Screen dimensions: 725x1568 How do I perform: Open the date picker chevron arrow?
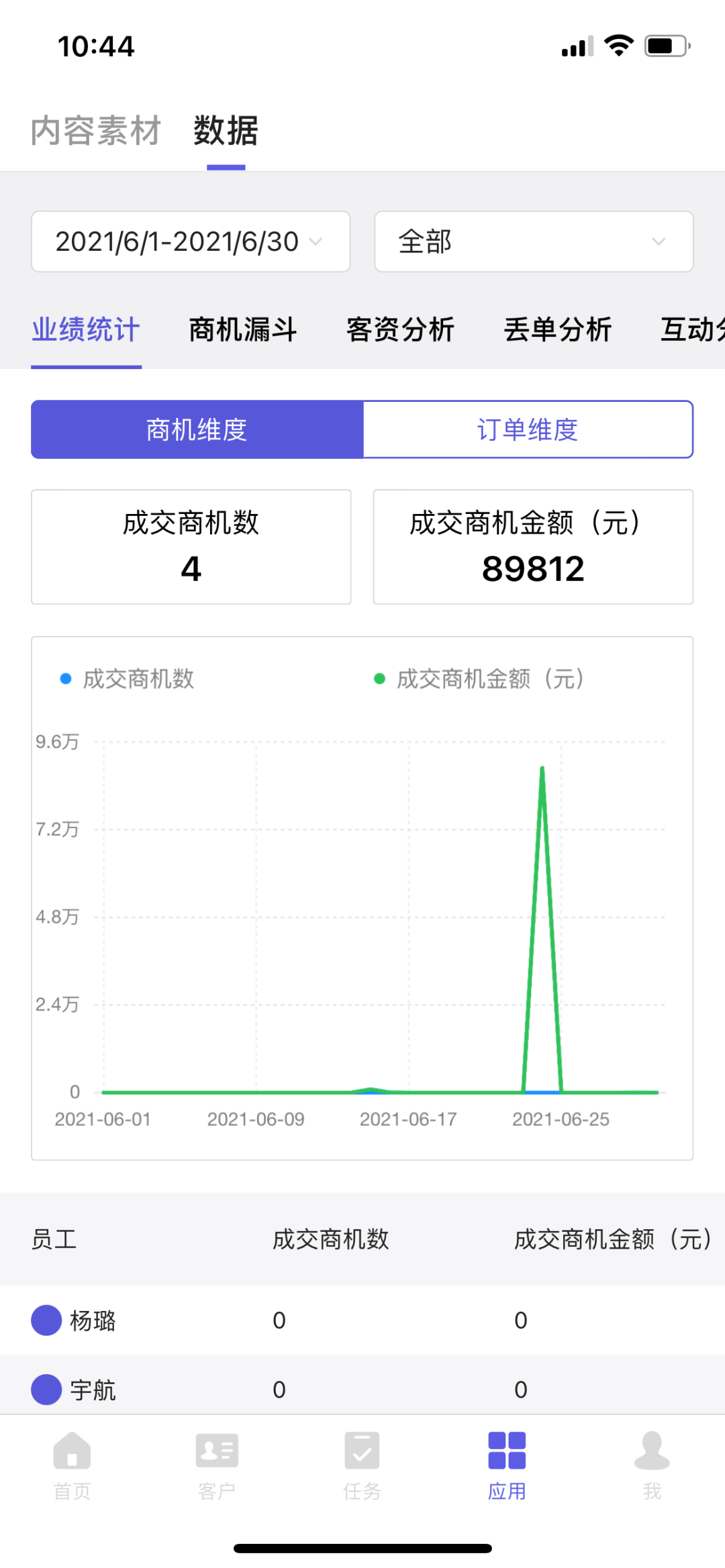click(316, 243)
